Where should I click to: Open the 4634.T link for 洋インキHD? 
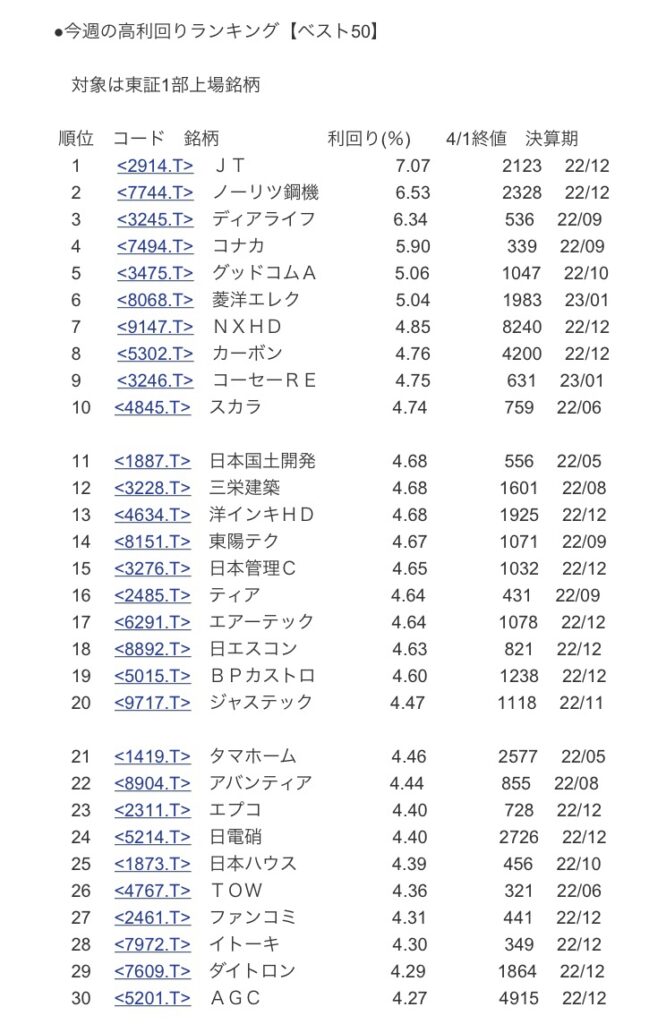[152, 515]
